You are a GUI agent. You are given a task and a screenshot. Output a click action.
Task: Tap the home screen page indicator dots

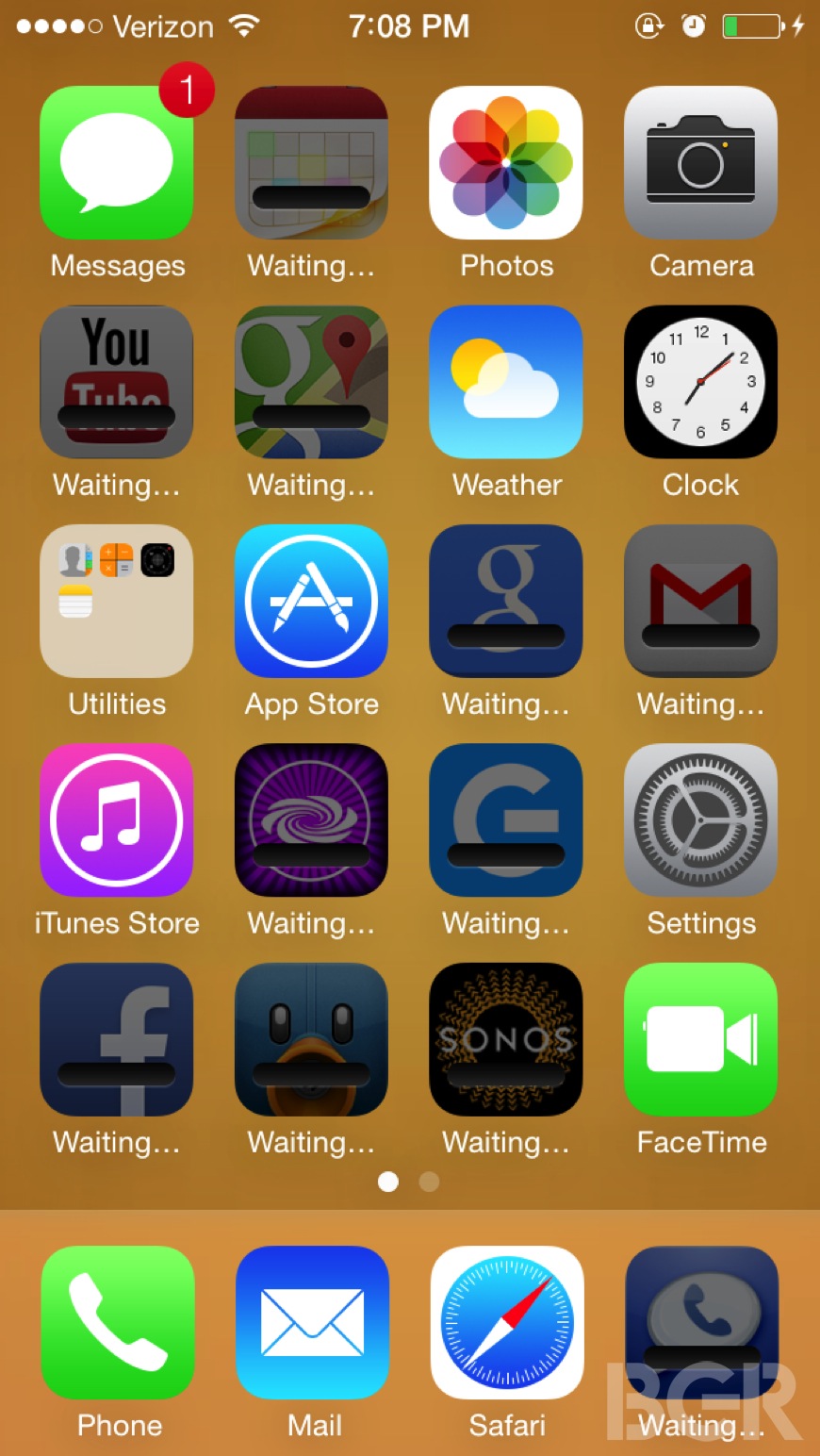point(408,1182)
